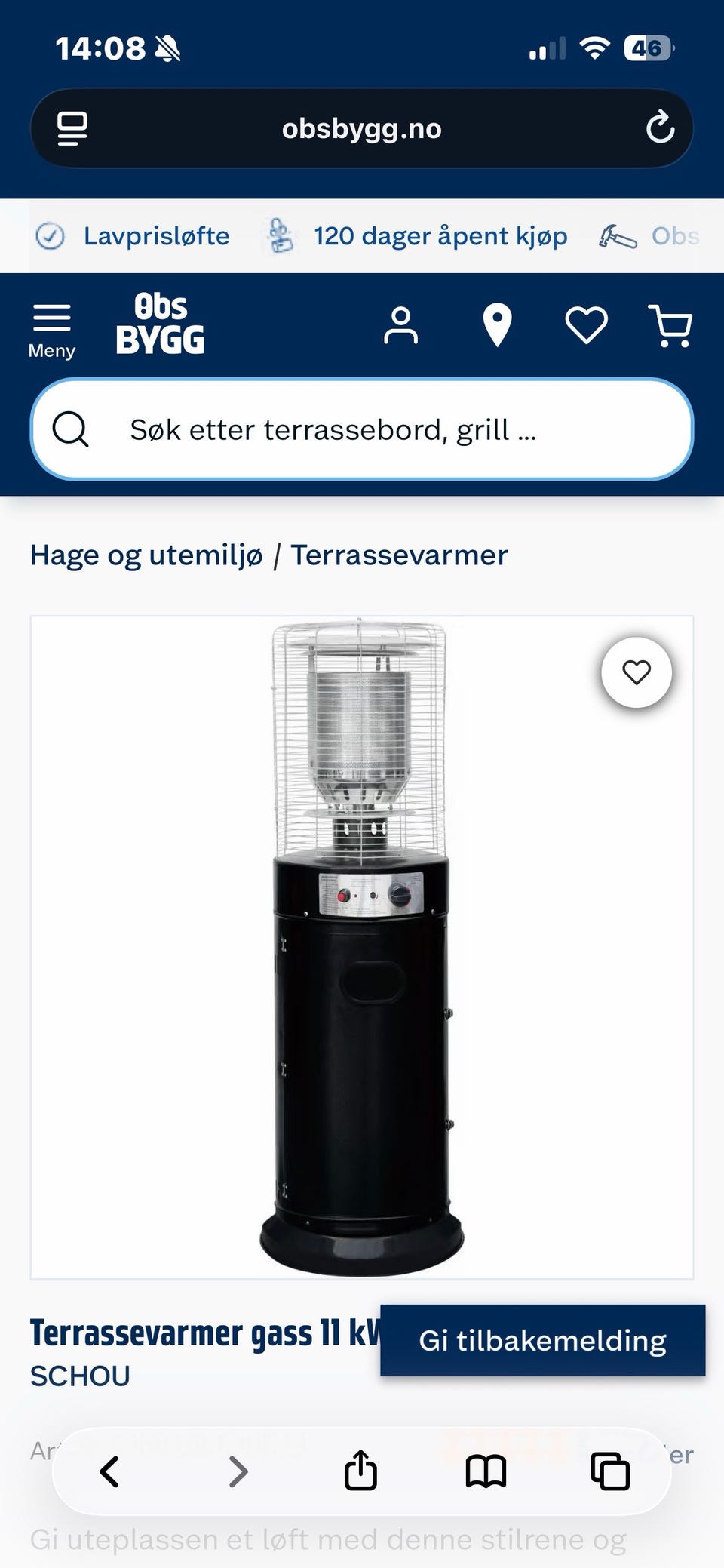
Task: Open the user account icon
Action: click(x=400, y=325)
